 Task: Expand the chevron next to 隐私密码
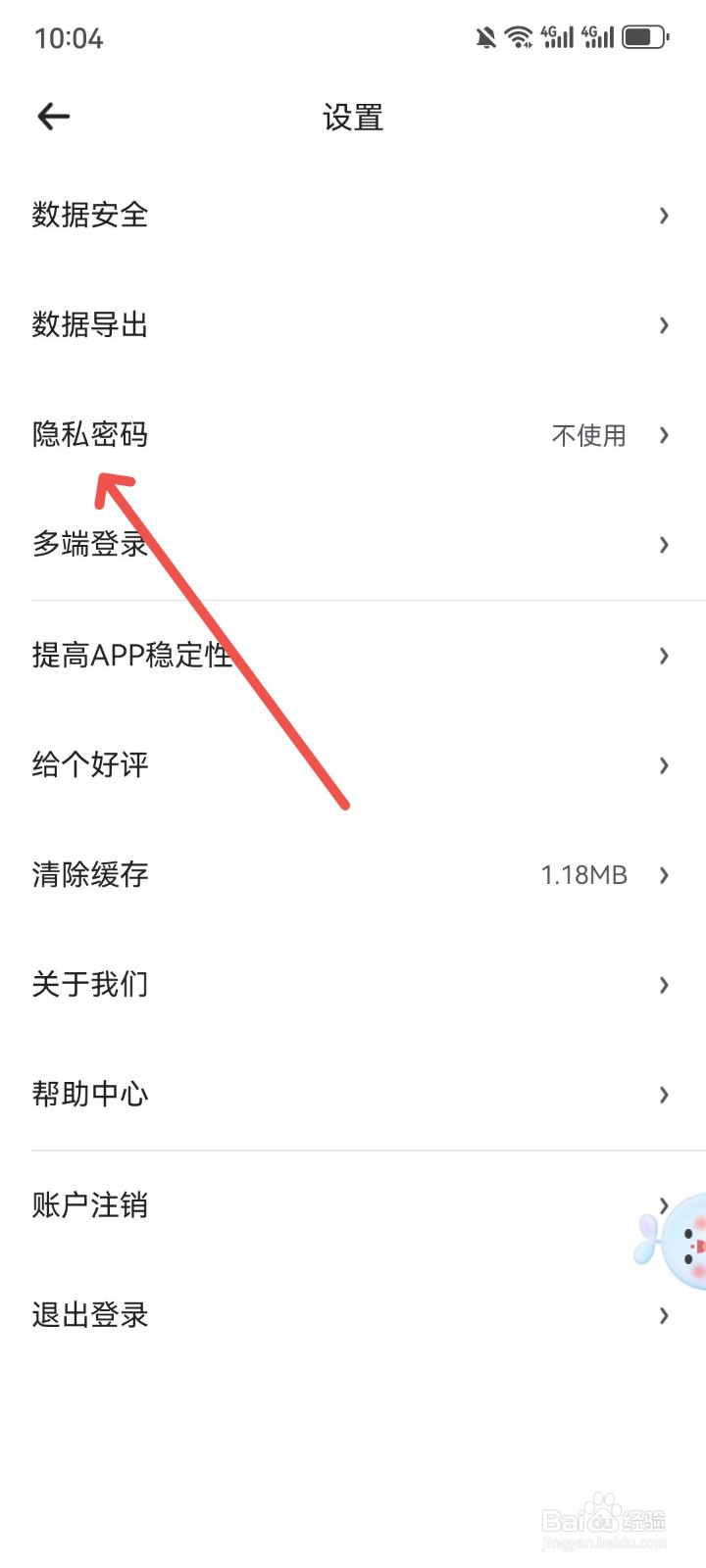click(663, 435)
